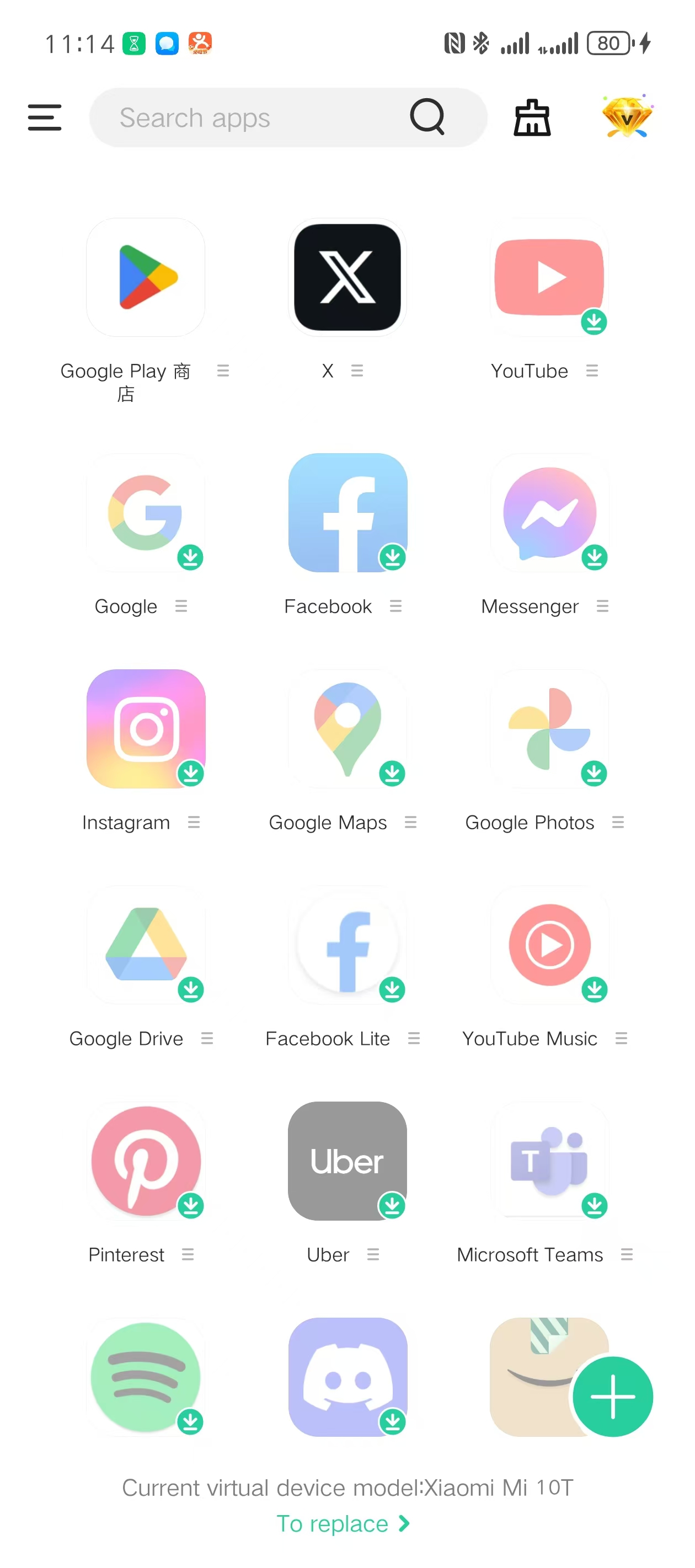Open the Uber app
Image resolution: width=695 pixels, height=1568 pixels.
(x=347, y=1161)
